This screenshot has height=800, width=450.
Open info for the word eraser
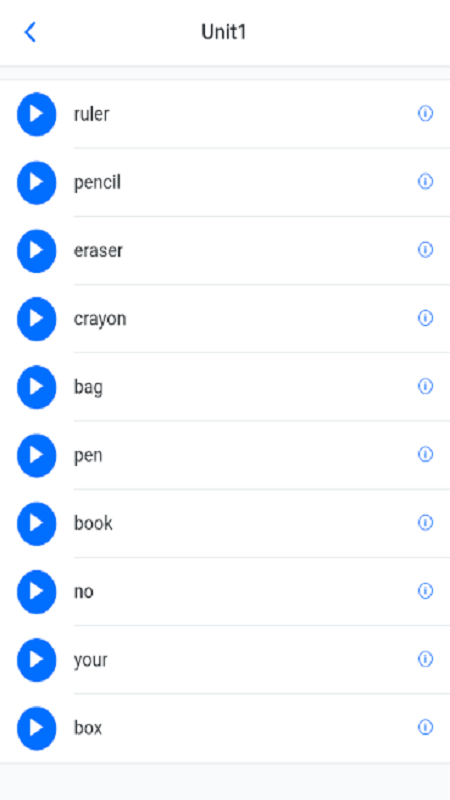pyautogui.click(x=426, y=249)
